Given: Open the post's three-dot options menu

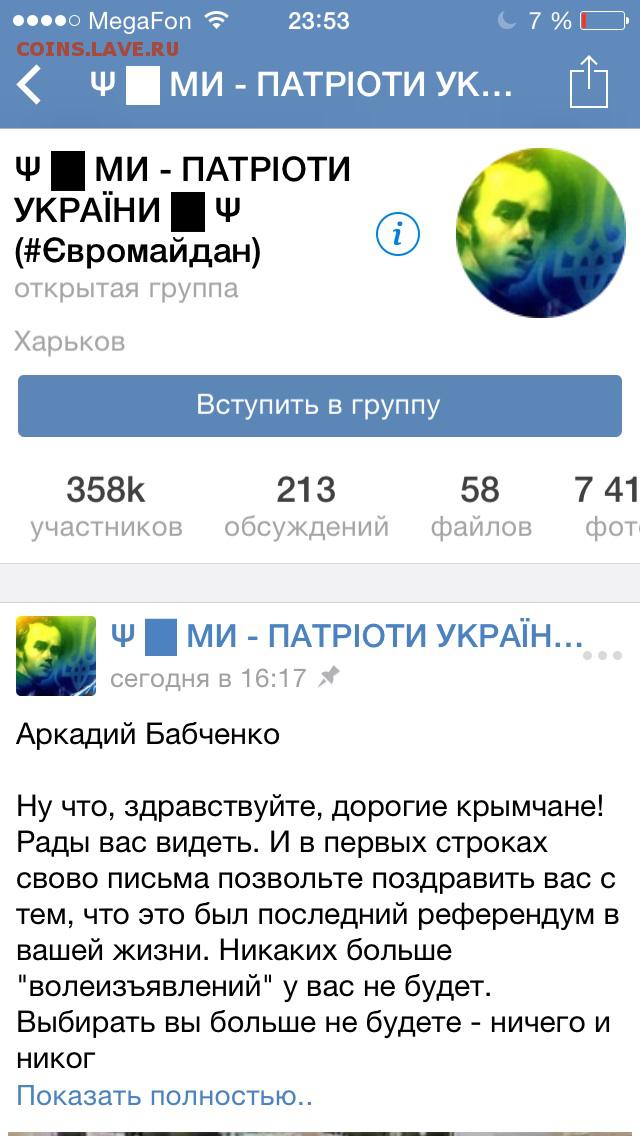Looking at the screenshot, I should [602, 656].
